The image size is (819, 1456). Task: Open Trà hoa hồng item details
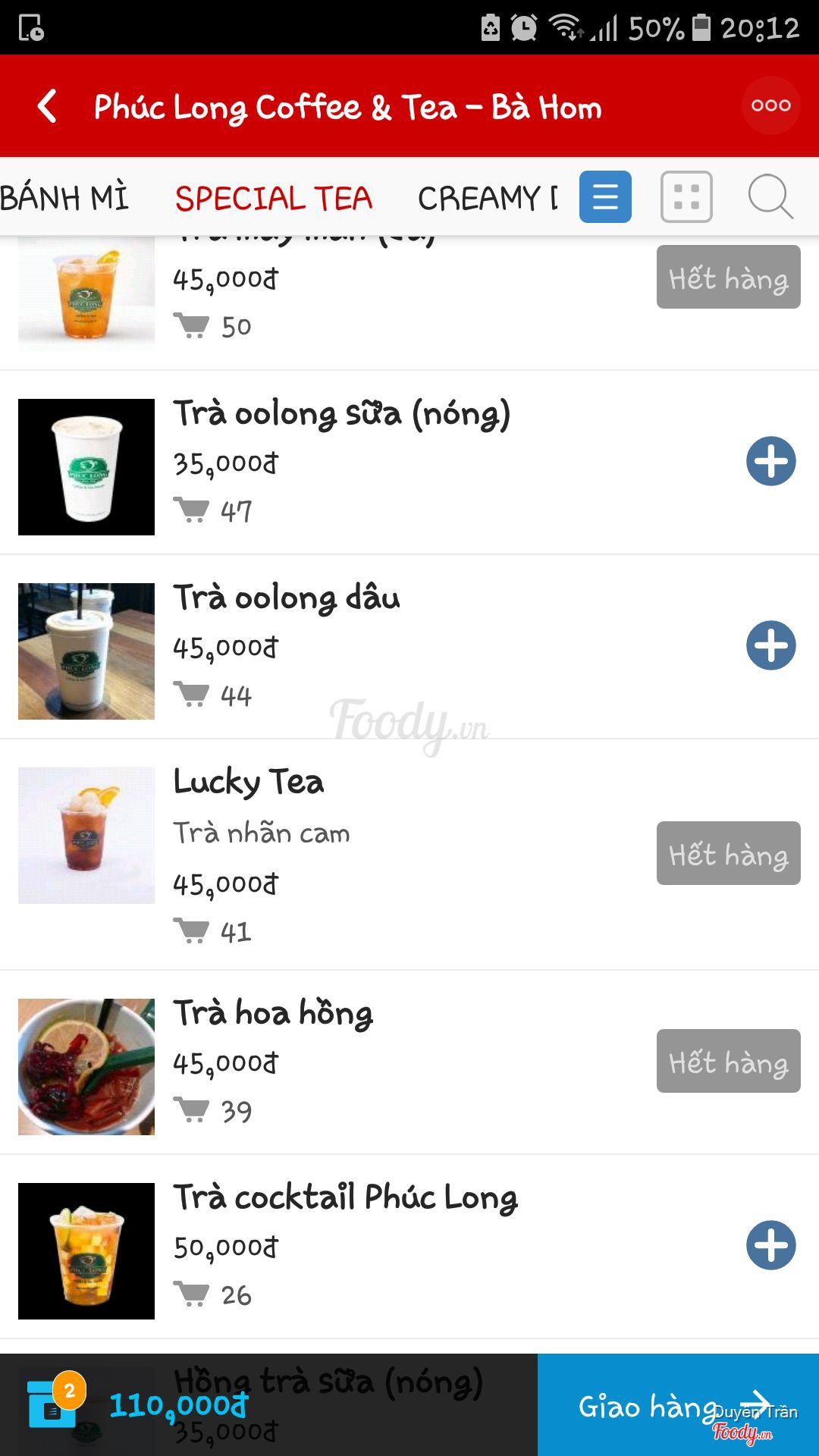[x=273, y=1014]
